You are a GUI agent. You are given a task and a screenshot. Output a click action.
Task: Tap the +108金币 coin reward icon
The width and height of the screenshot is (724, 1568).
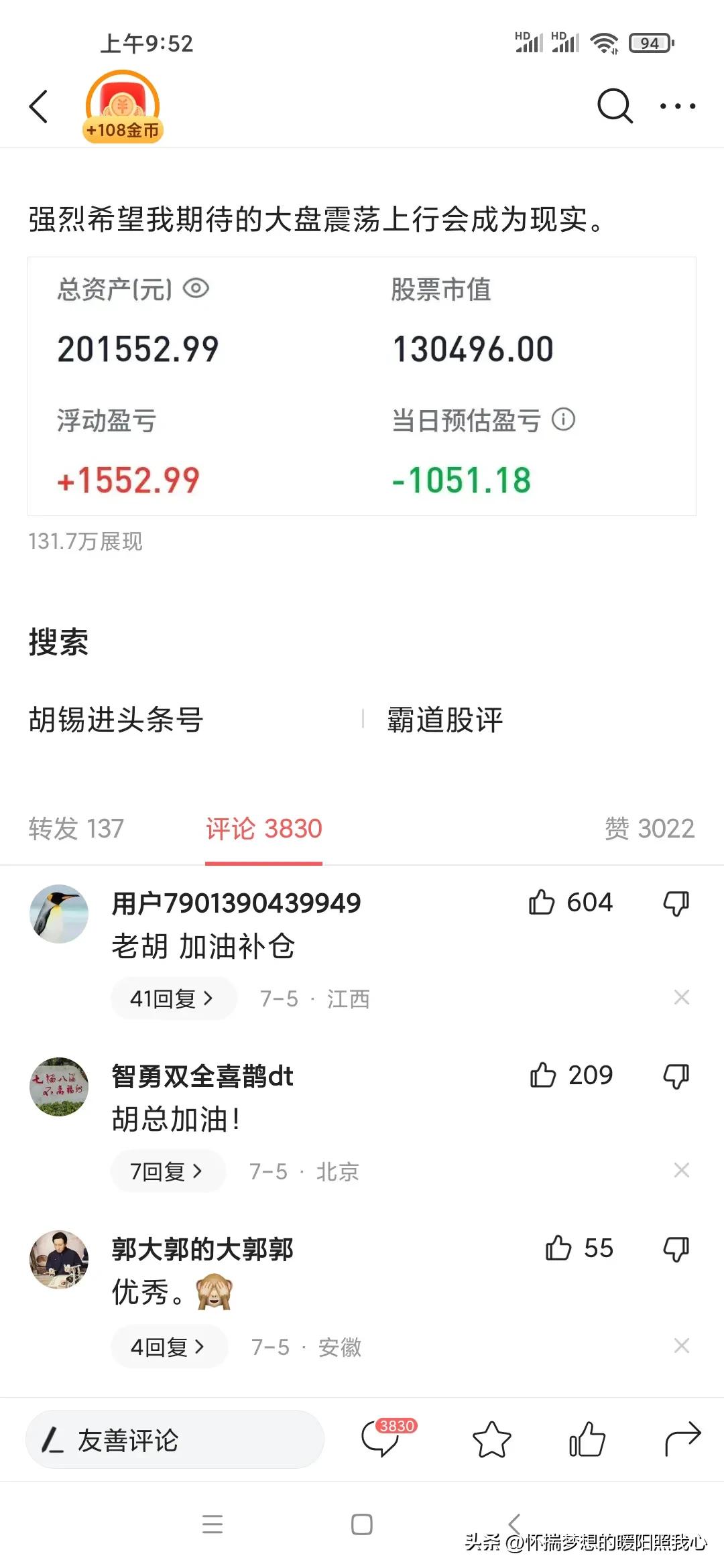click(x=123, y=106)
